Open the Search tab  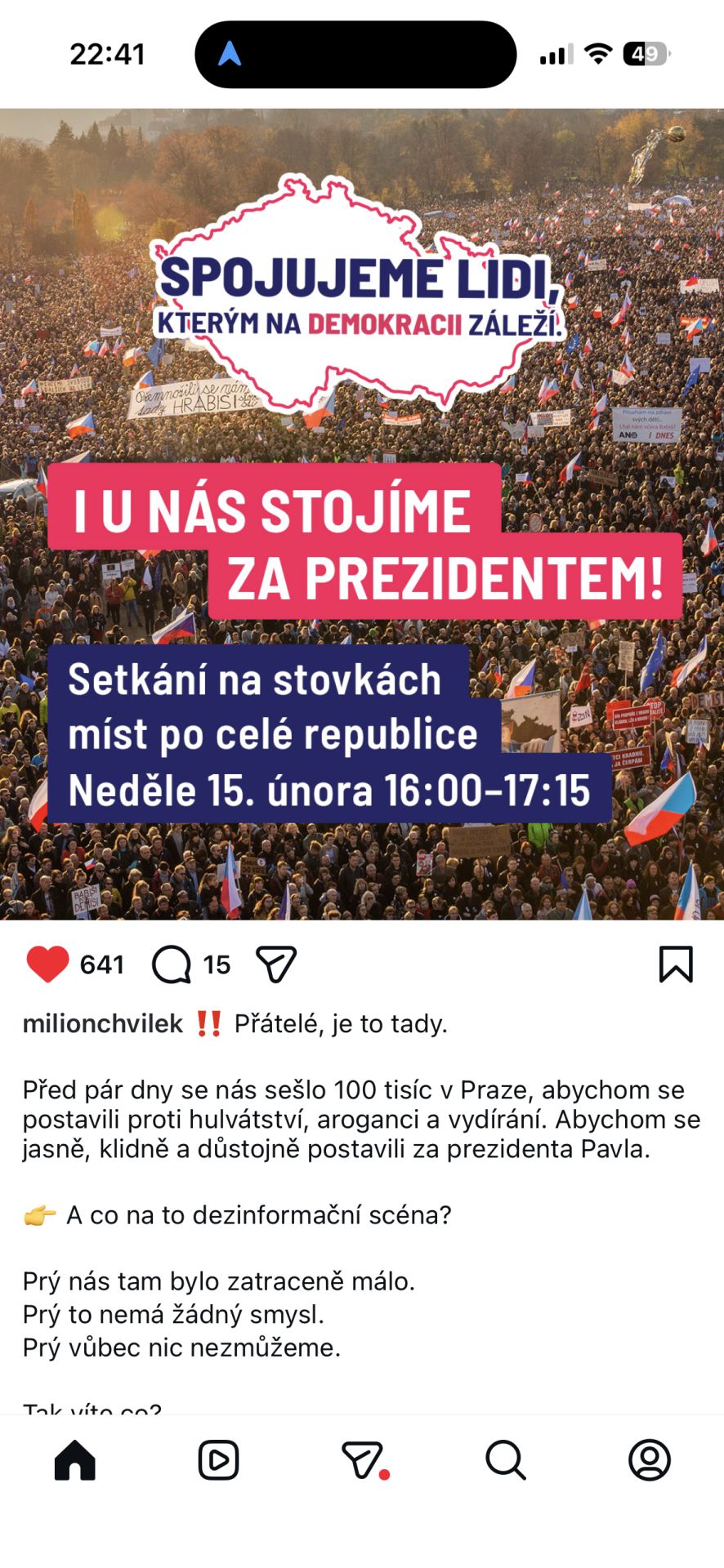pyautogui.click(x=506, y=1460)
